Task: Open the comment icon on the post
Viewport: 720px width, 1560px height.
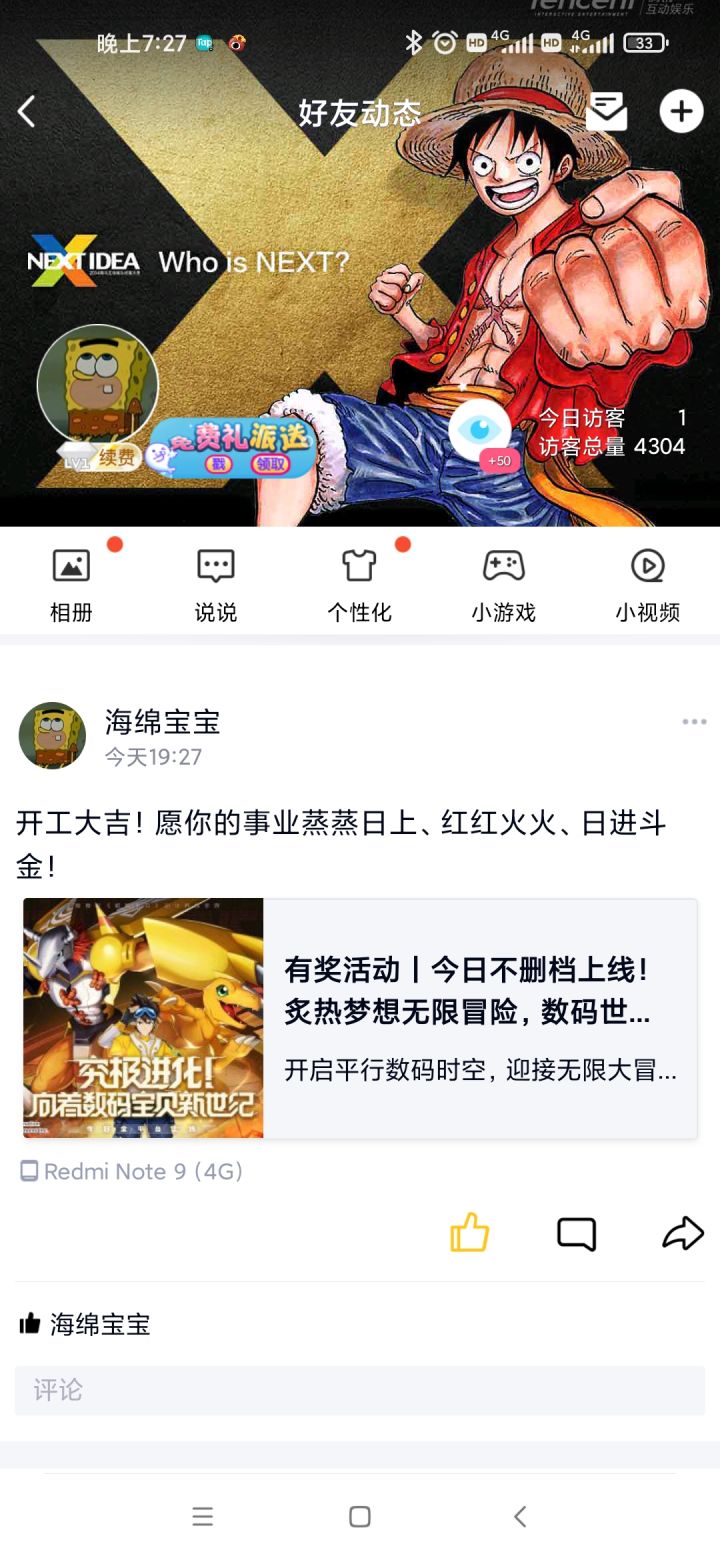Action: tap(576, 1234)
